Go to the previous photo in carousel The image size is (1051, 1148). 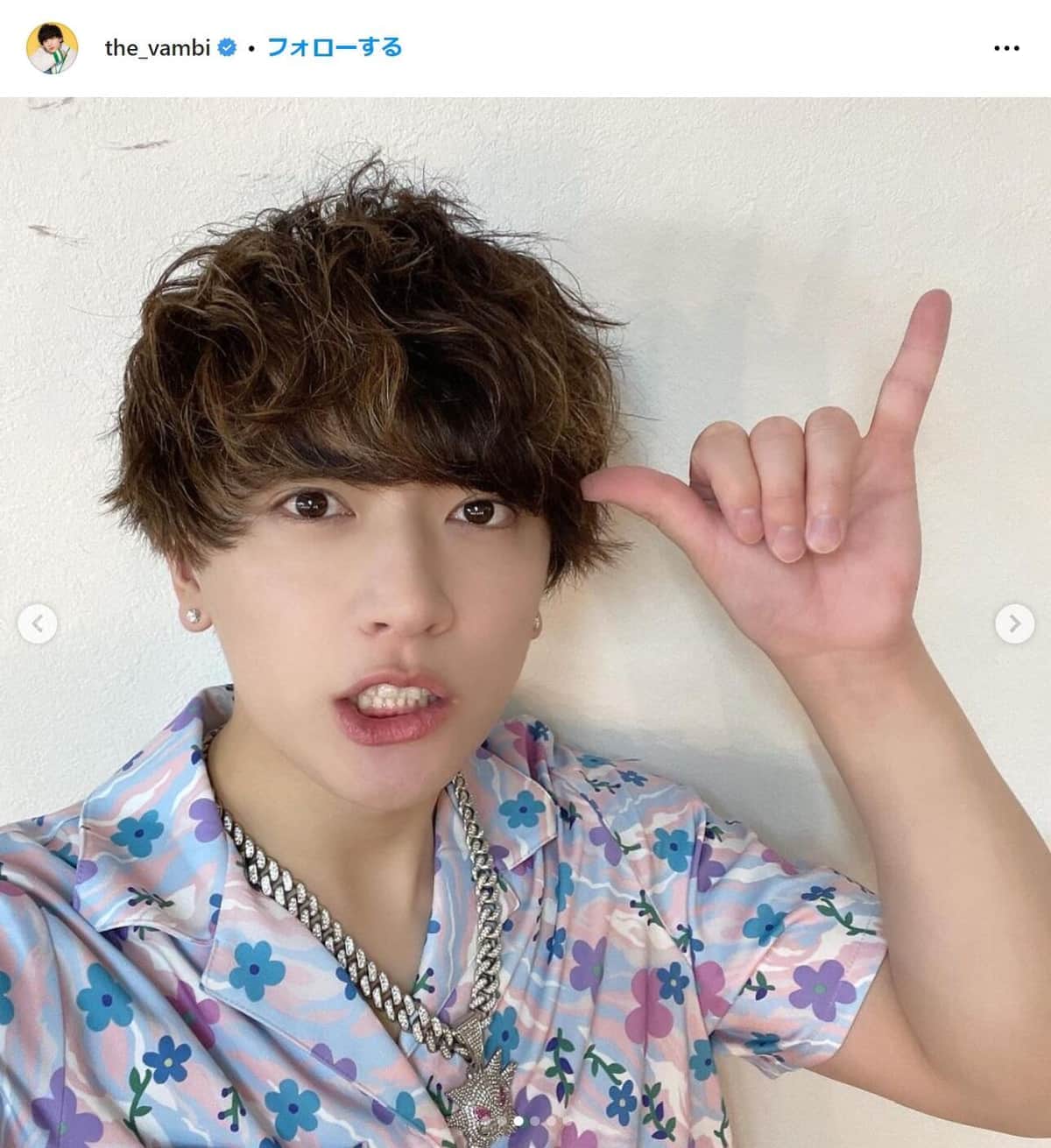(x=38, y=624)
